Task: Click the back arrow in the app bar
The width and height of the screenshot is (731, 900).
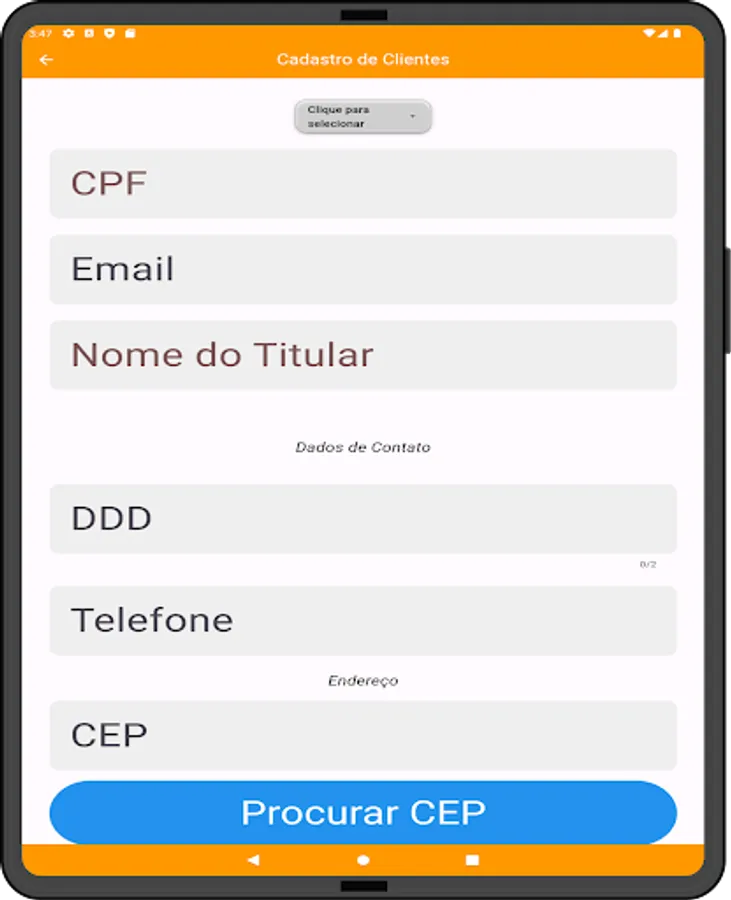Action: tap(46, 59)
